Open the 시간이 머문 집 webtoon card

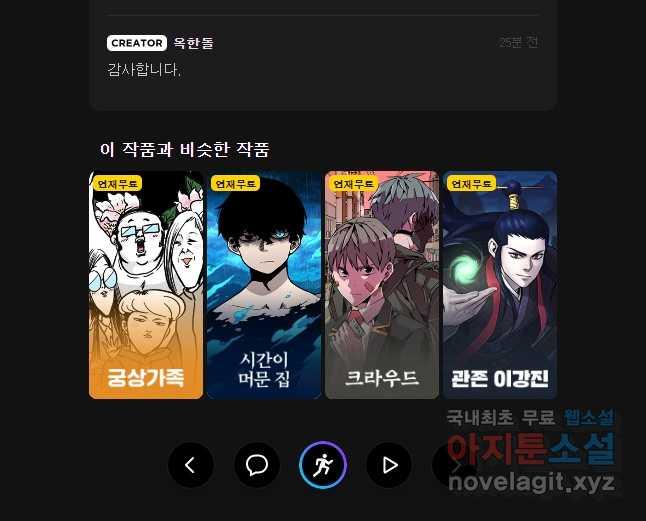point(264,285)
